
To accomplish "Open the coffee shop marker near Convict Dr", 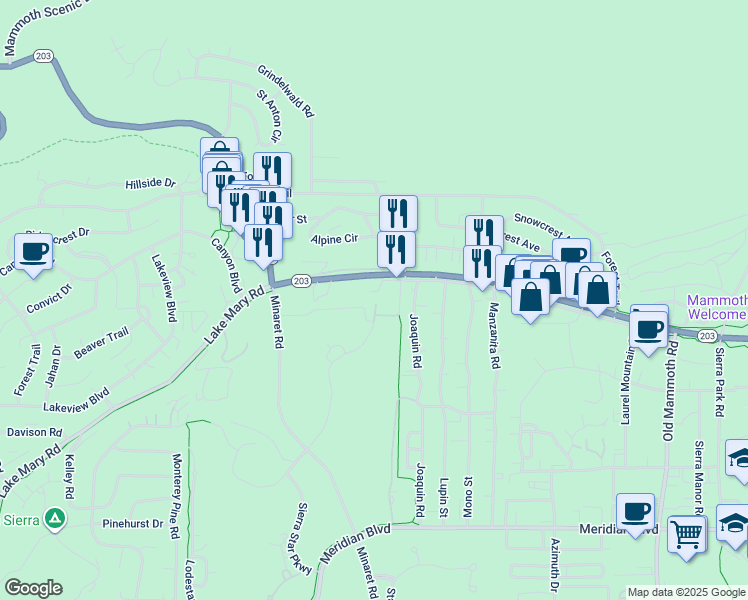I will (33, 252).
